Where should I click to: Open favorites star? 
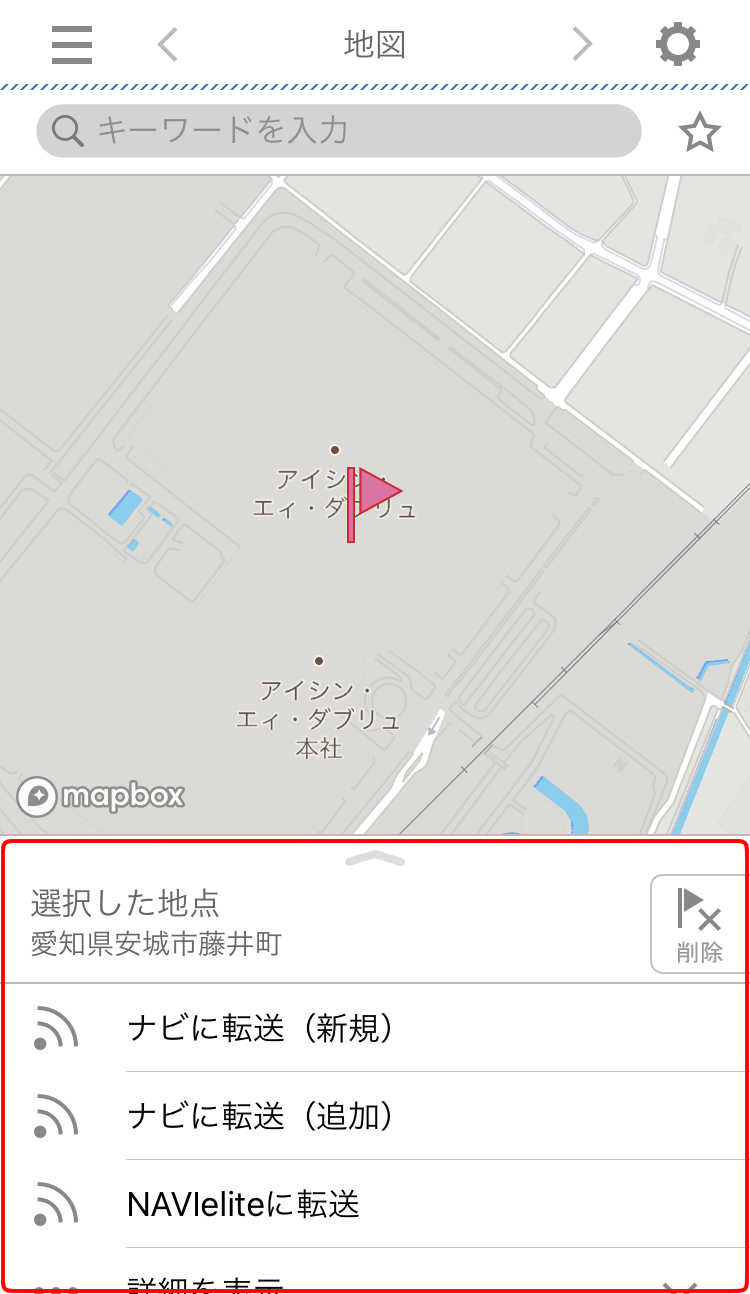pos(699,133)
